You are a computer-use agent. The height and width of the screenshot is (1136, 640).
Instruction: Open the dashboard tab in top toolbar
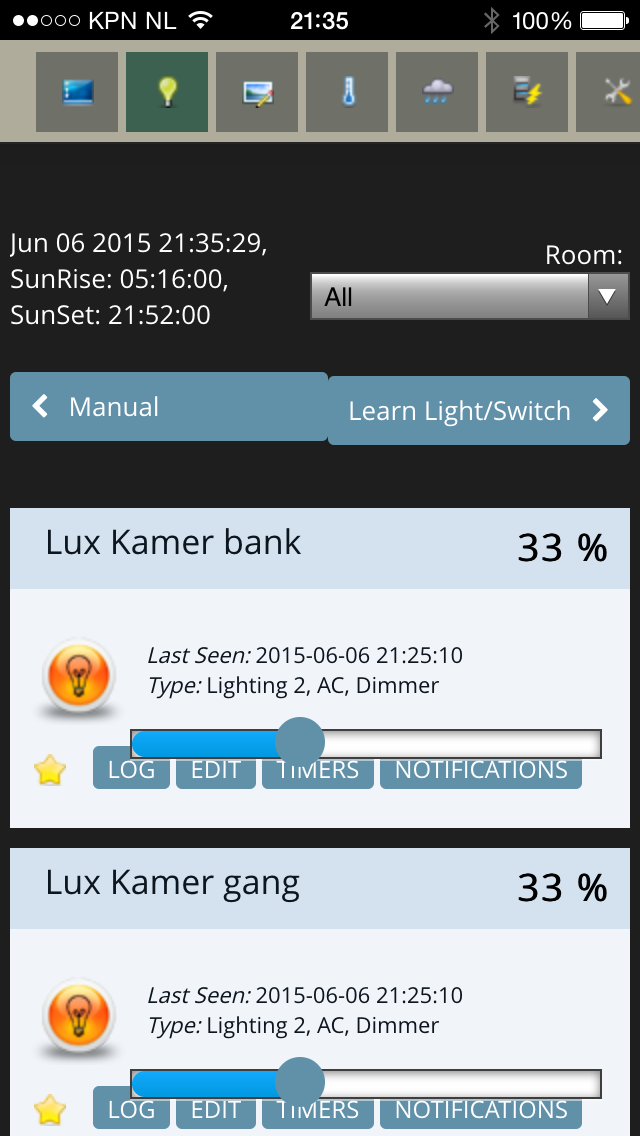77,92
